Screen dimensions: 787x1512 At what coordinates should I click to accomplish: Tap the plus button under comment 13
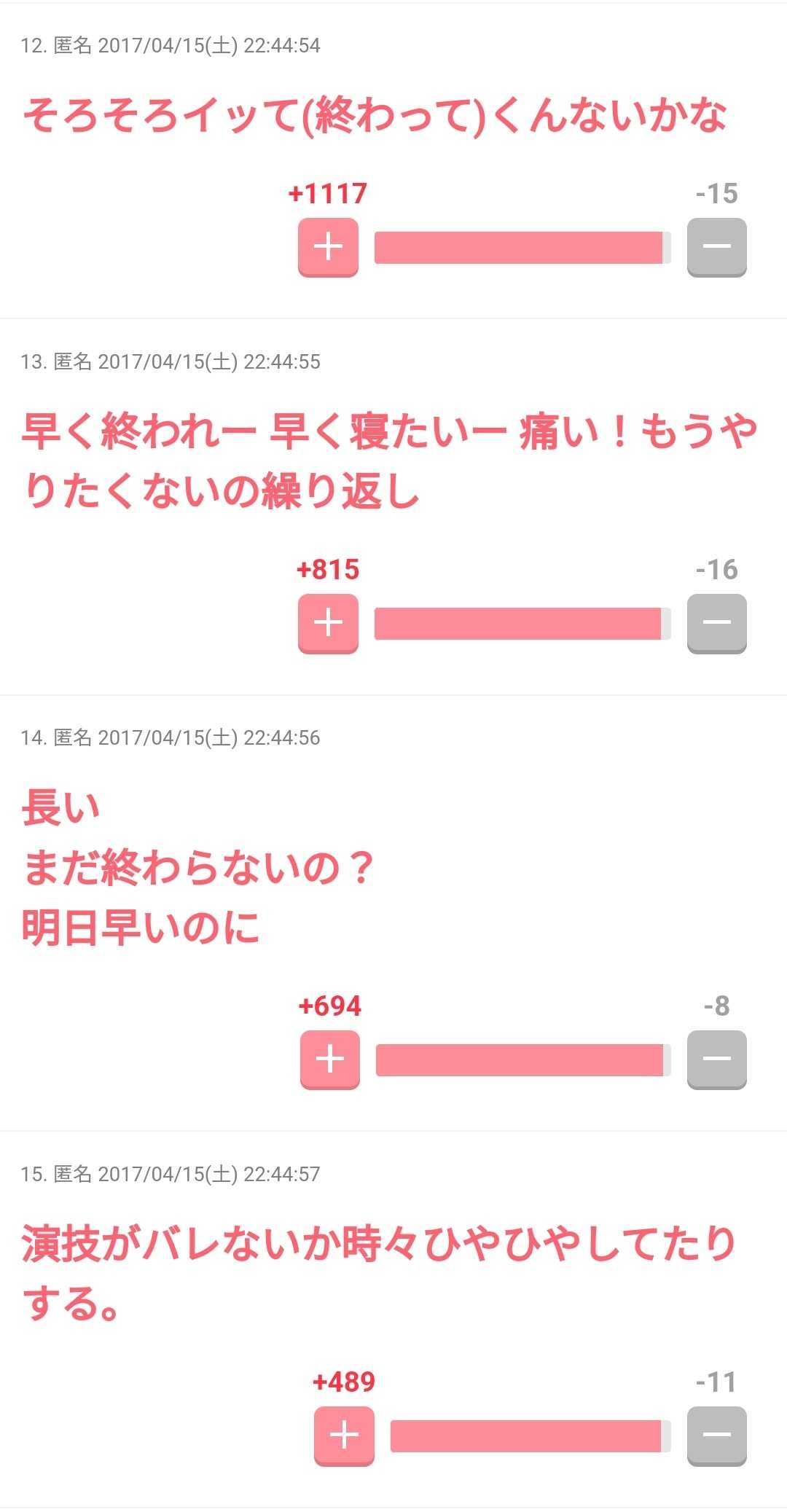click(328, 623)
